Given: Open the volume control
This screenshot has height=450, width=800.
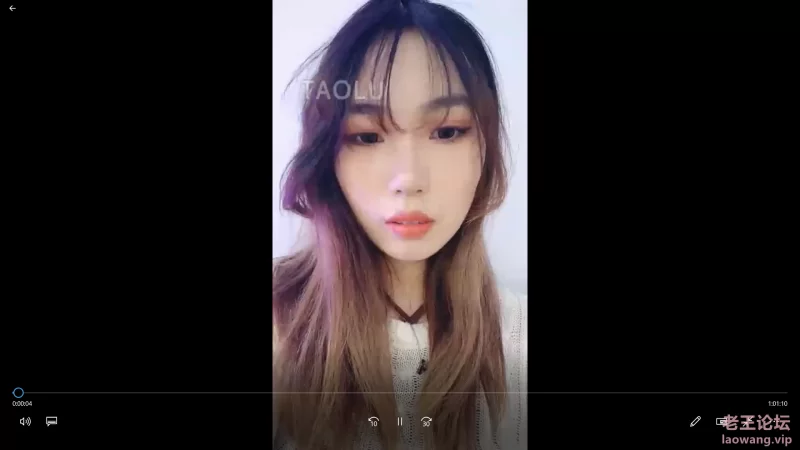Looking at the screenshot, I should tap(25, 421).
